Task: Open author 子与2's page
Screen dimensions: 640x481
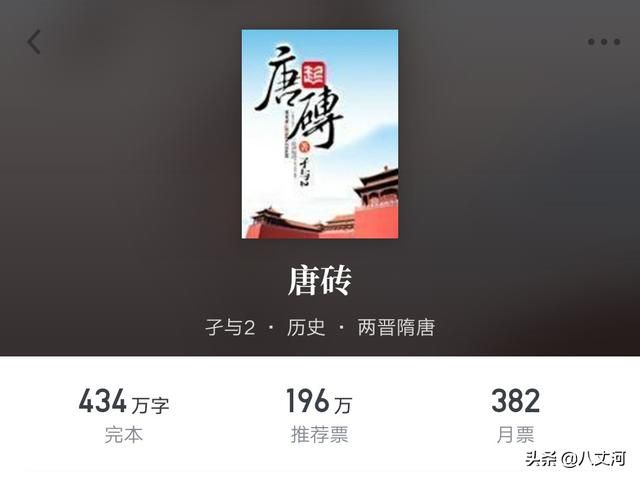Action: (x=231, y=327)
